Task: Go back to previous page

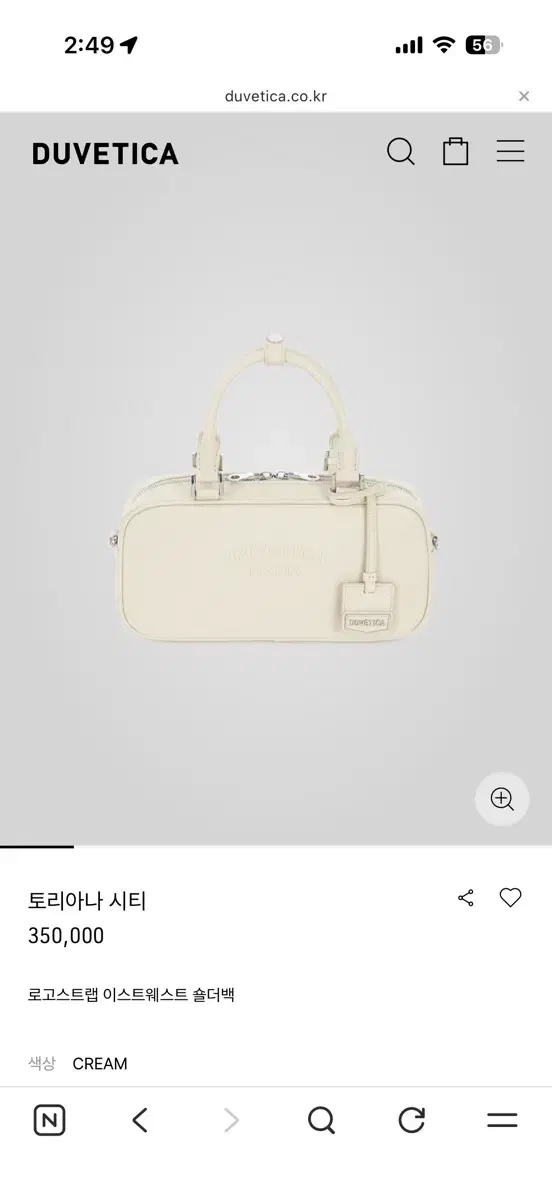Action: click(x=140, y=1120)
